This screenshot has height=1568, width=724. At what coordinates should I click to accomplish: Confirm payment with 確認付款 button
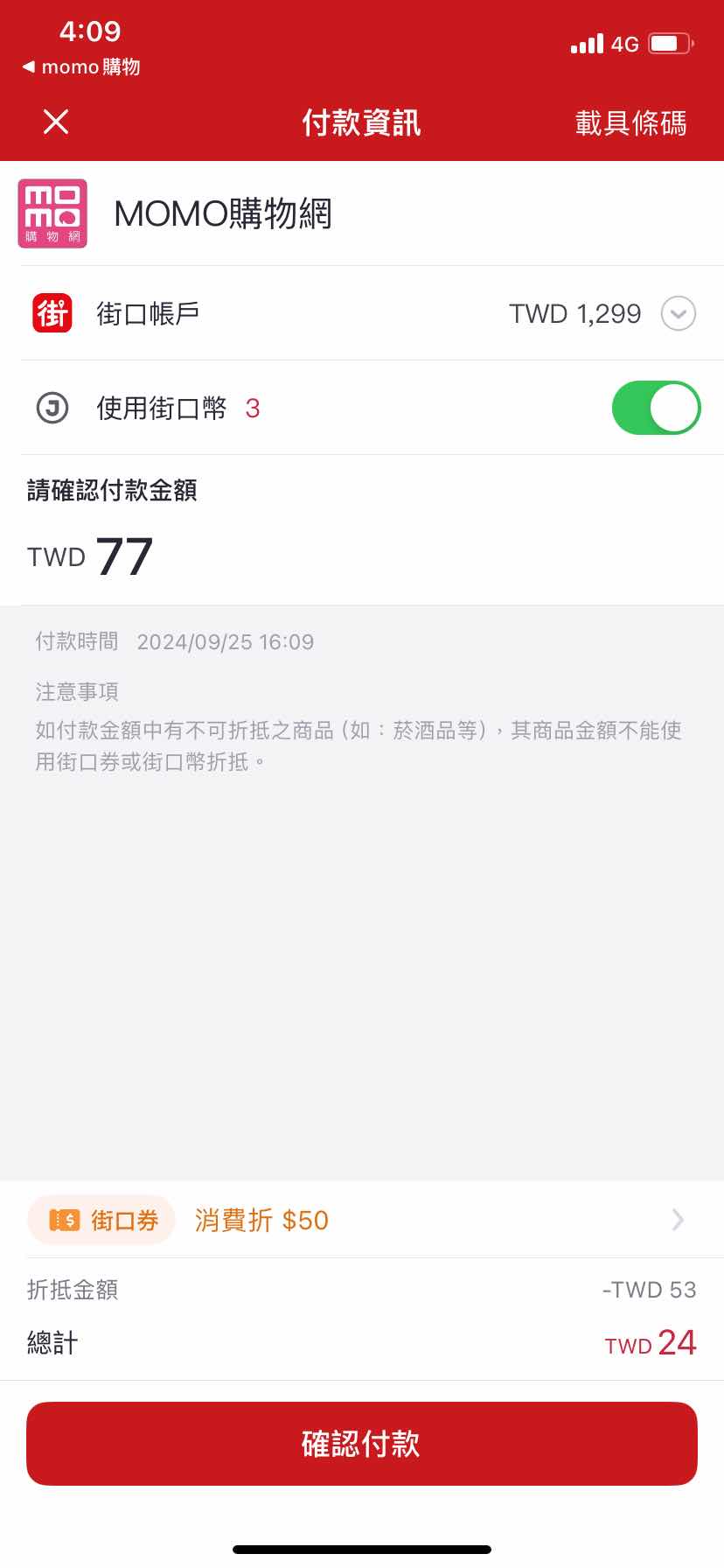(x=362, y=1444)
